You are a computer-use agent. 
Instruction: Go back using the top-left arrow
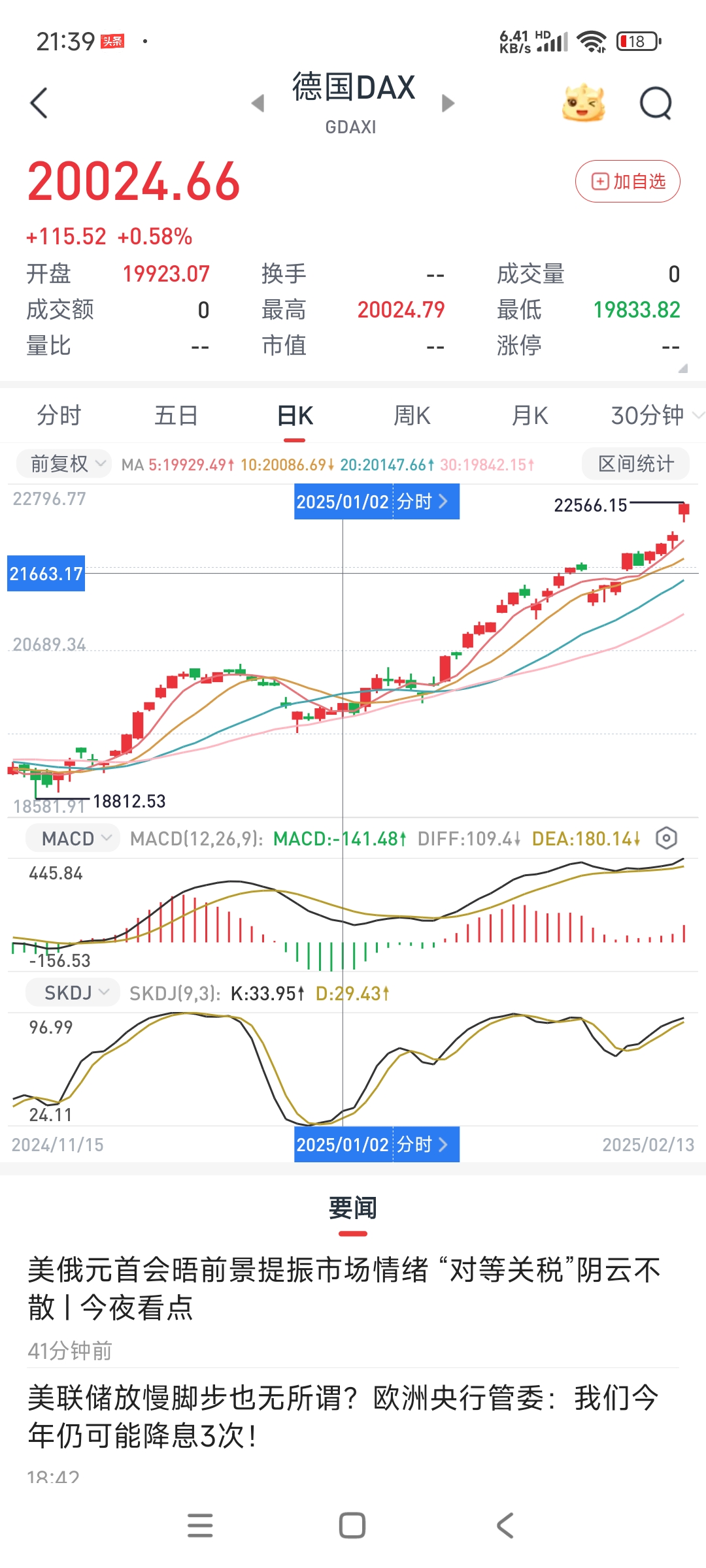(x=39, y=103)
